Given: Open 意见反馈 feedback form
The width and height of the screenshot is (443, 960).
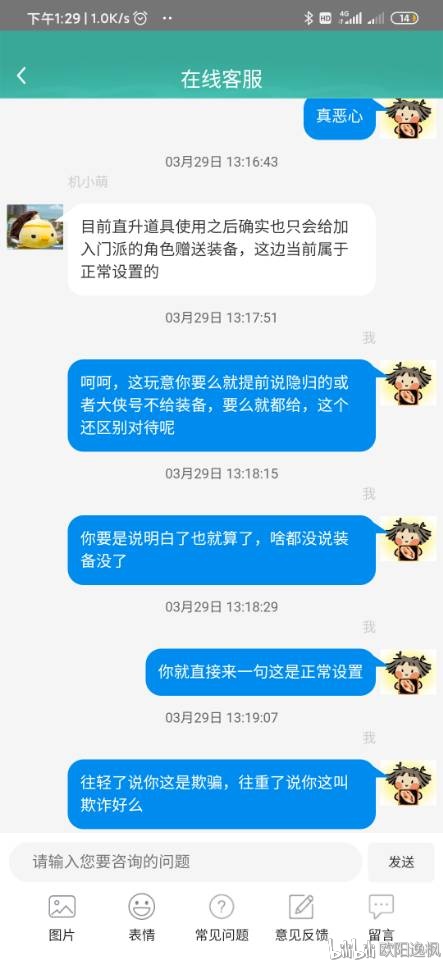Looking at the screenshot, I should tap(301, 917).
